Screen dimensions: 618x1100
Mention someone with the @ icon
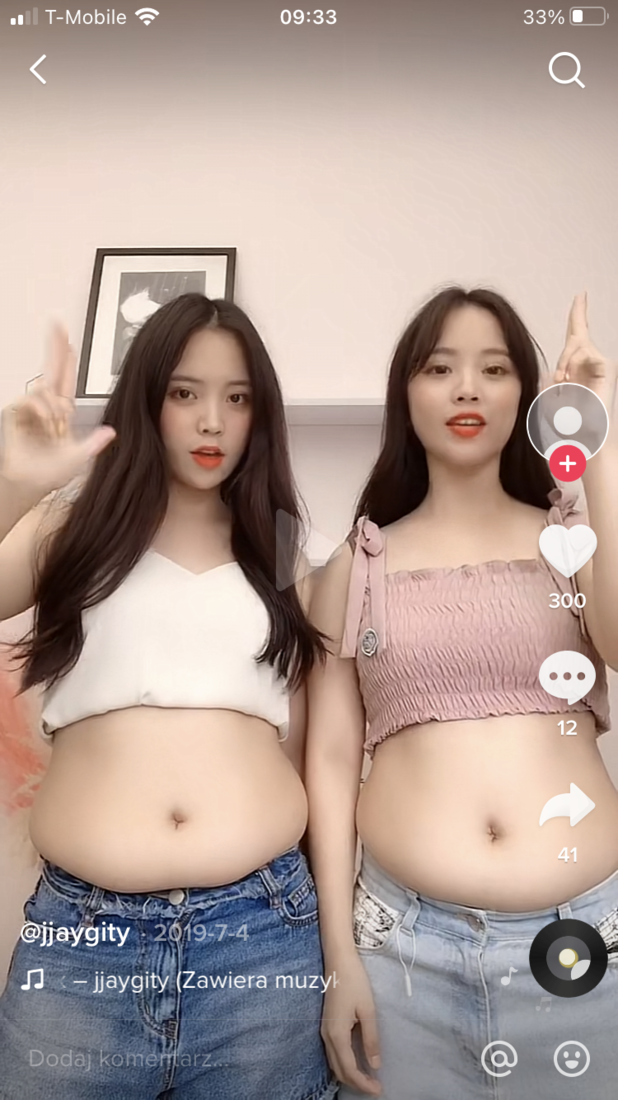pos(499,1058)
